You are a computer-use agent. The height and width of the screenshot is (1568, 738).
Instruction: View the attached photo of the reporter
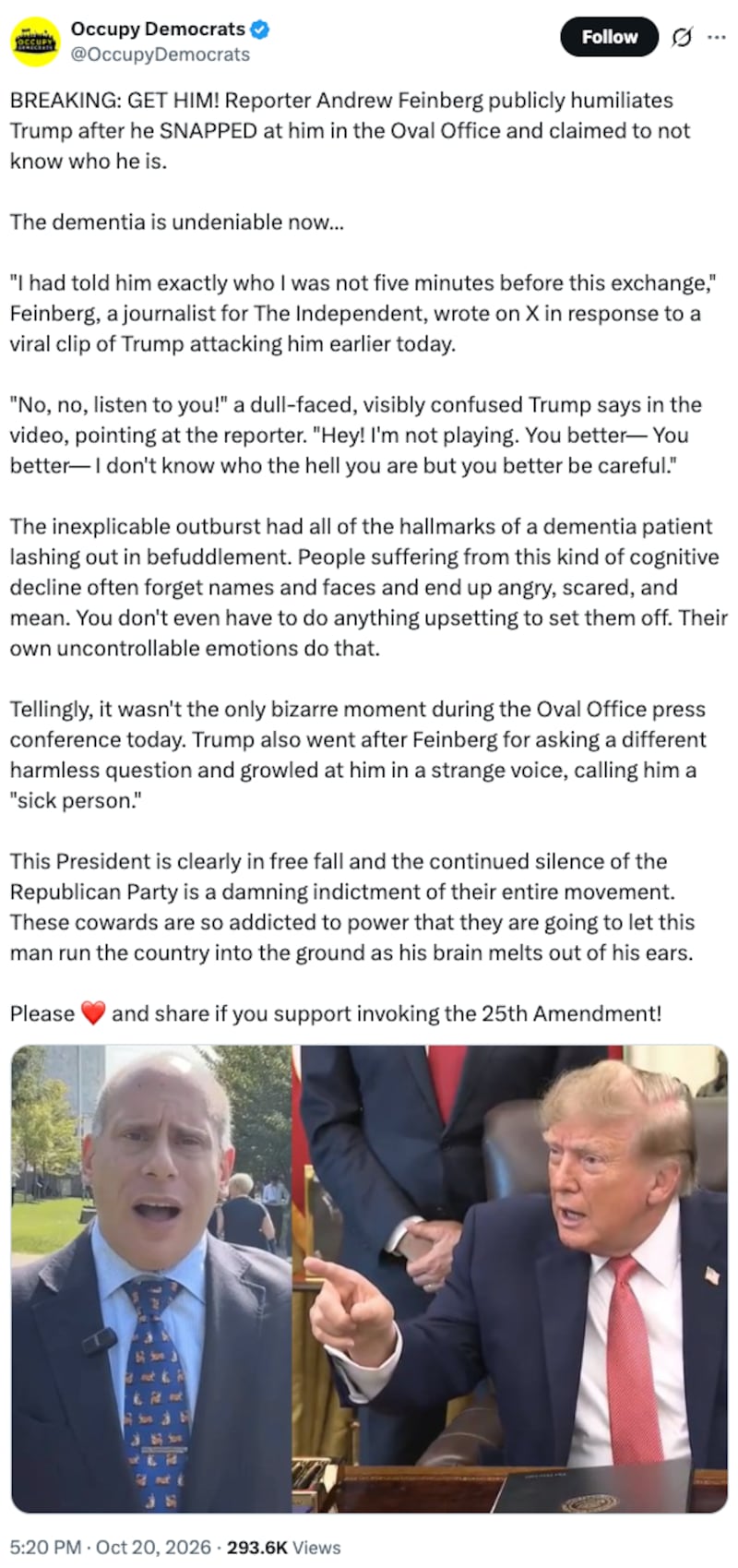151,1278
